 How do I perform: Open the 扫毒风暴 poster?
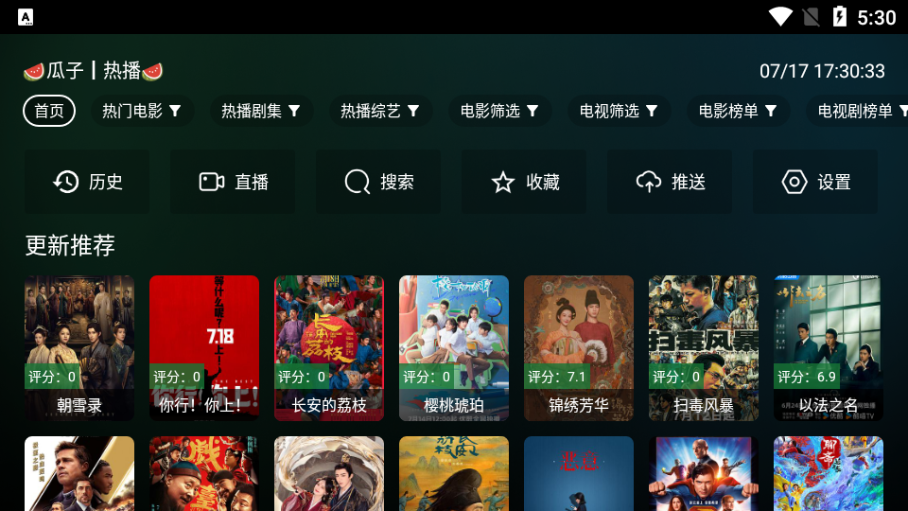[703, 347]
